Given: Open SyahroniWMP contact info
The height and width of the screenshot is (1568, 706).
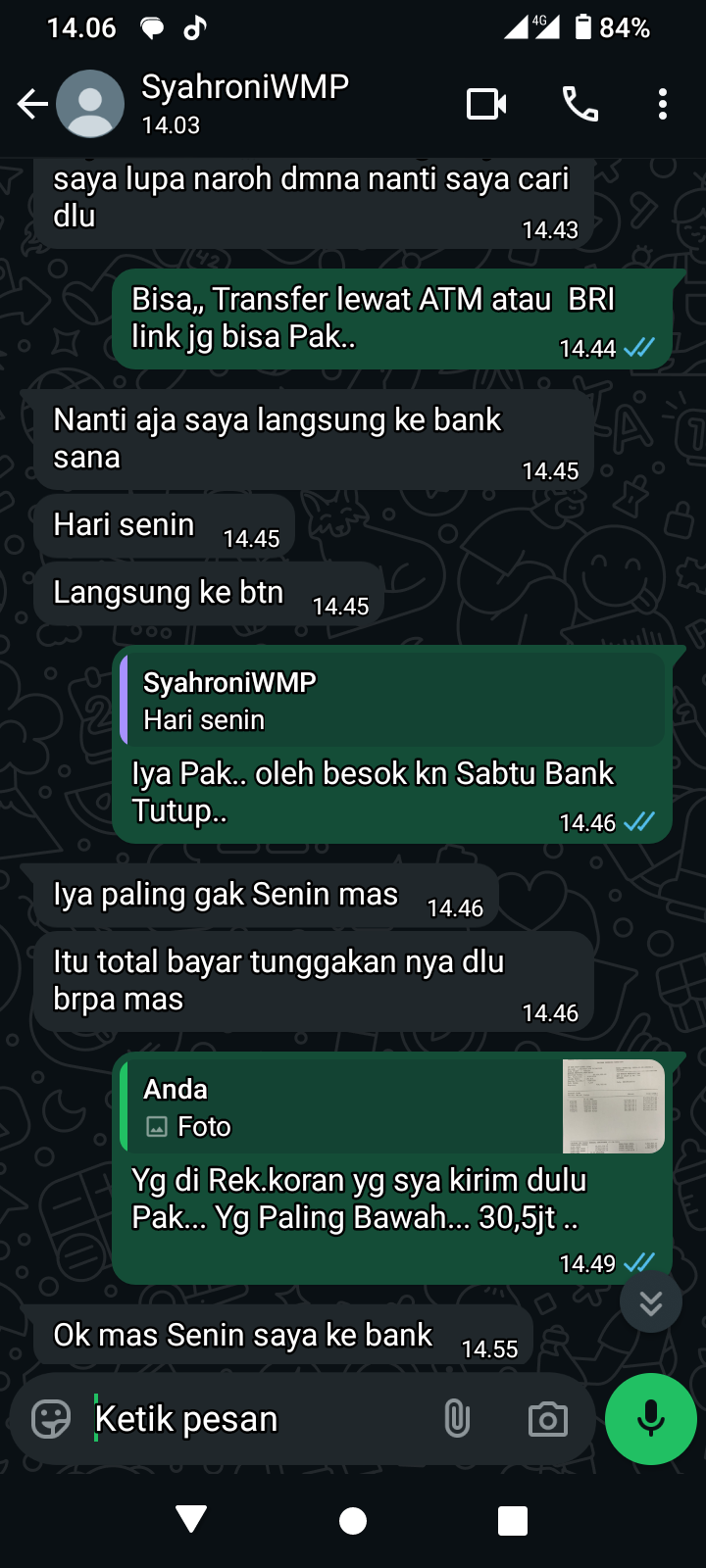Looking at the screenshot, I should [x=245, y=102].
